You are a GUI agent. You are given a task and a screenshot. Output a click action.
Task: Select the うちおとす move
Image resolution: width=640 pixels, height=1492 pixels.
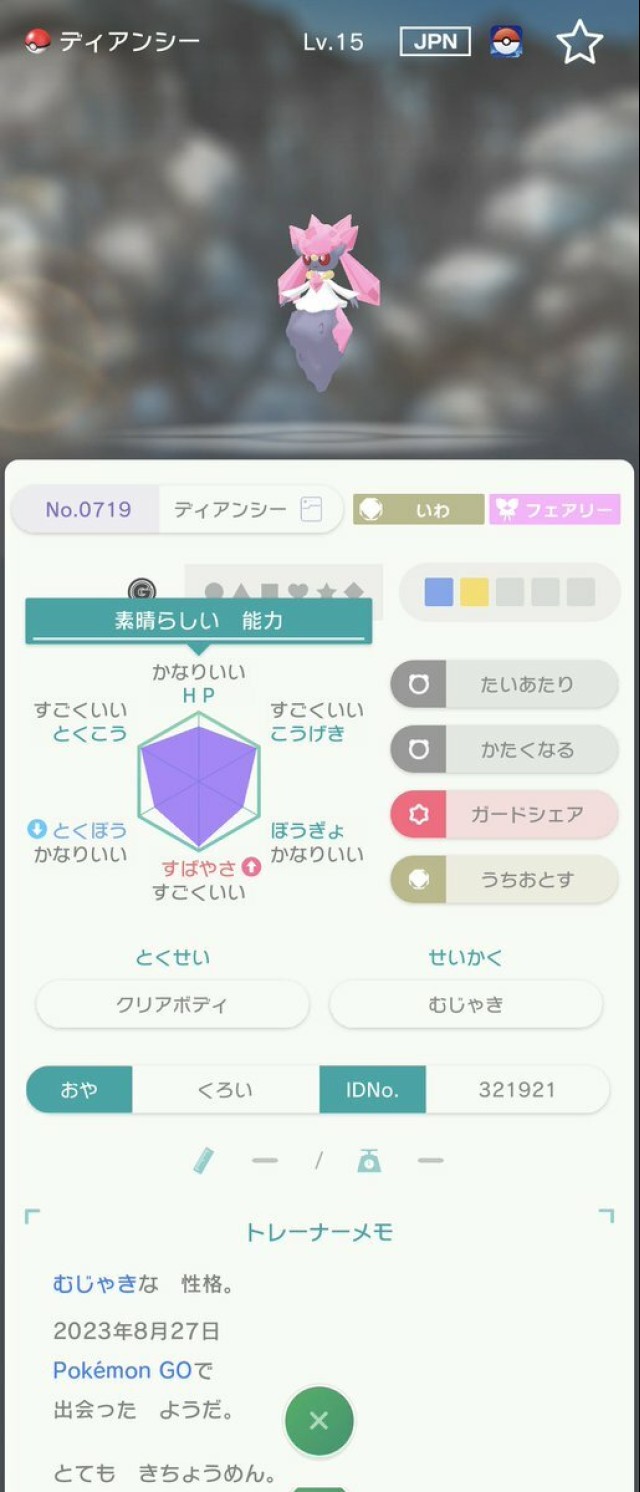504,880
